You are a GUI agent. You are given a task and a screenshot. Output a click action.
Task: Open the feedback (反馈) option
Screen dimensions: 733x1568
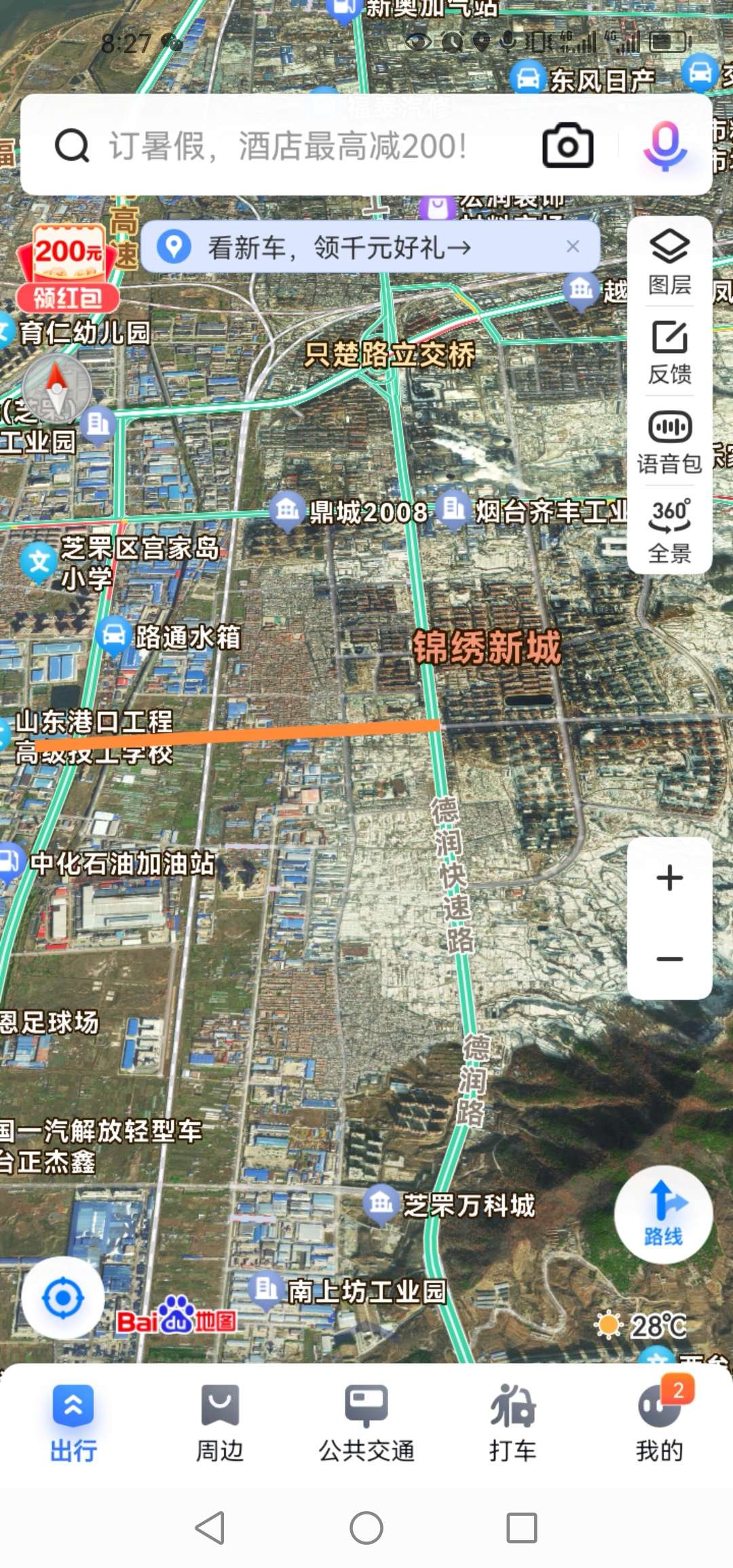(669, 352)
